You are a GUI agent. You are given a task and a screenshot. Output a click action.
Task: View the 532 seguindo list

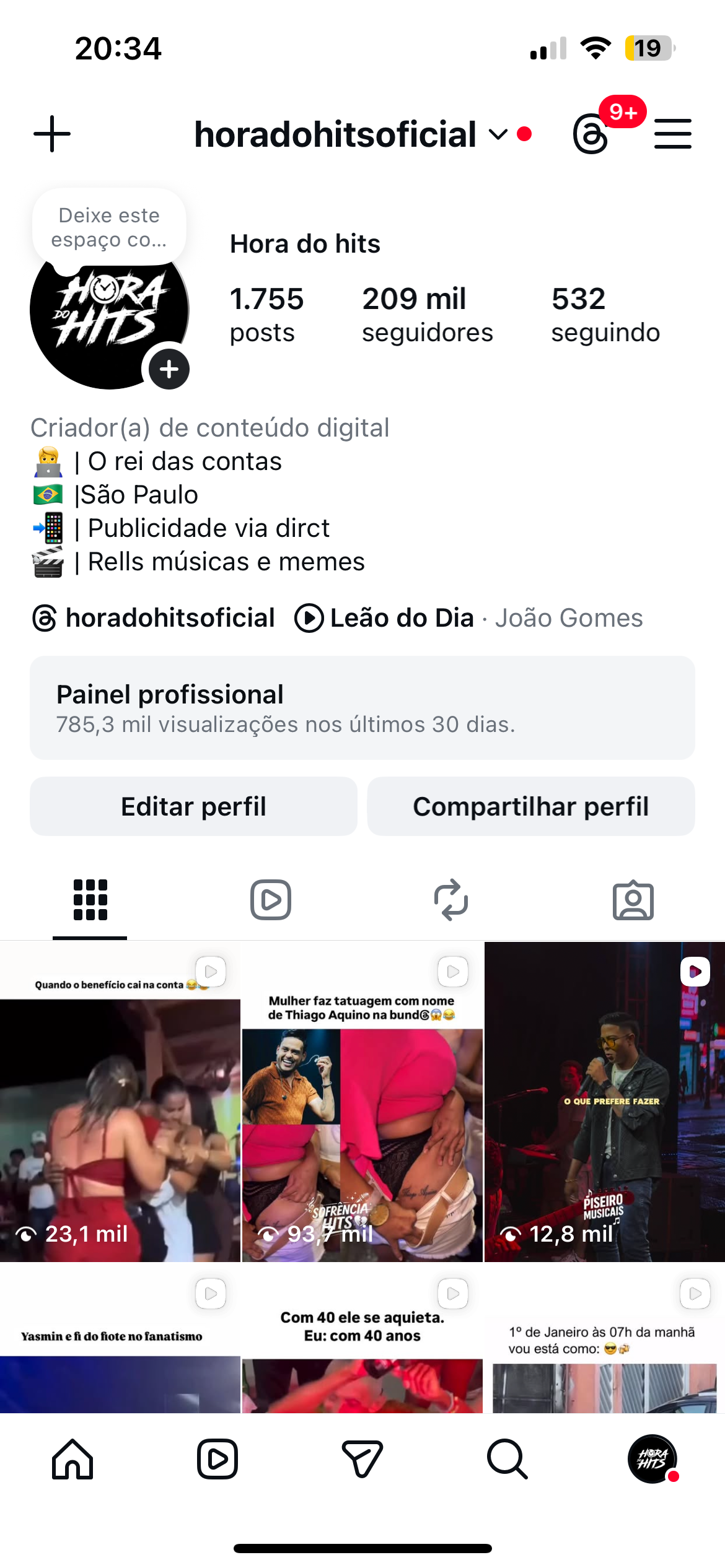point(605,314)
